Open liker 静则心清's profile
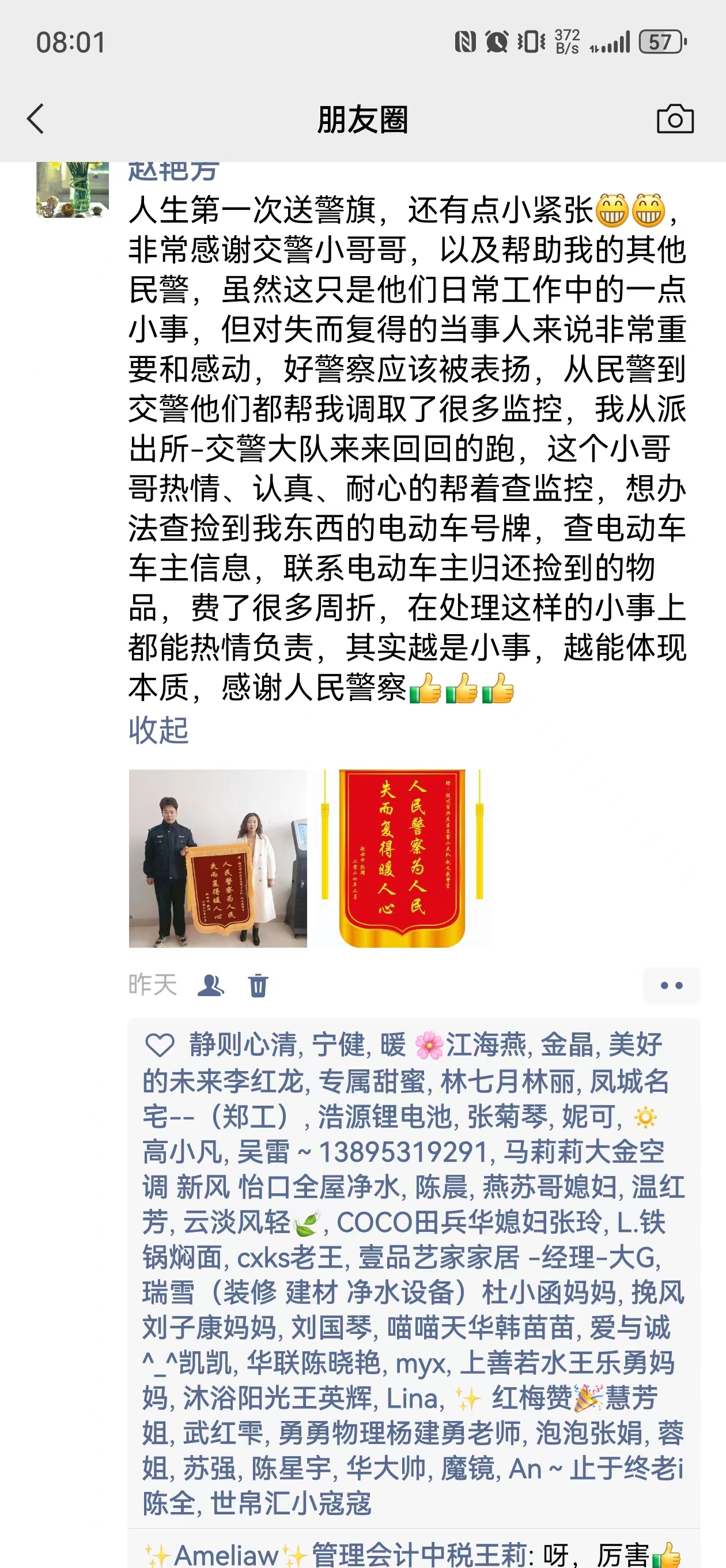Viewport: 726px width, 1568px height. pyautogui.click(x=242, y=1045)
